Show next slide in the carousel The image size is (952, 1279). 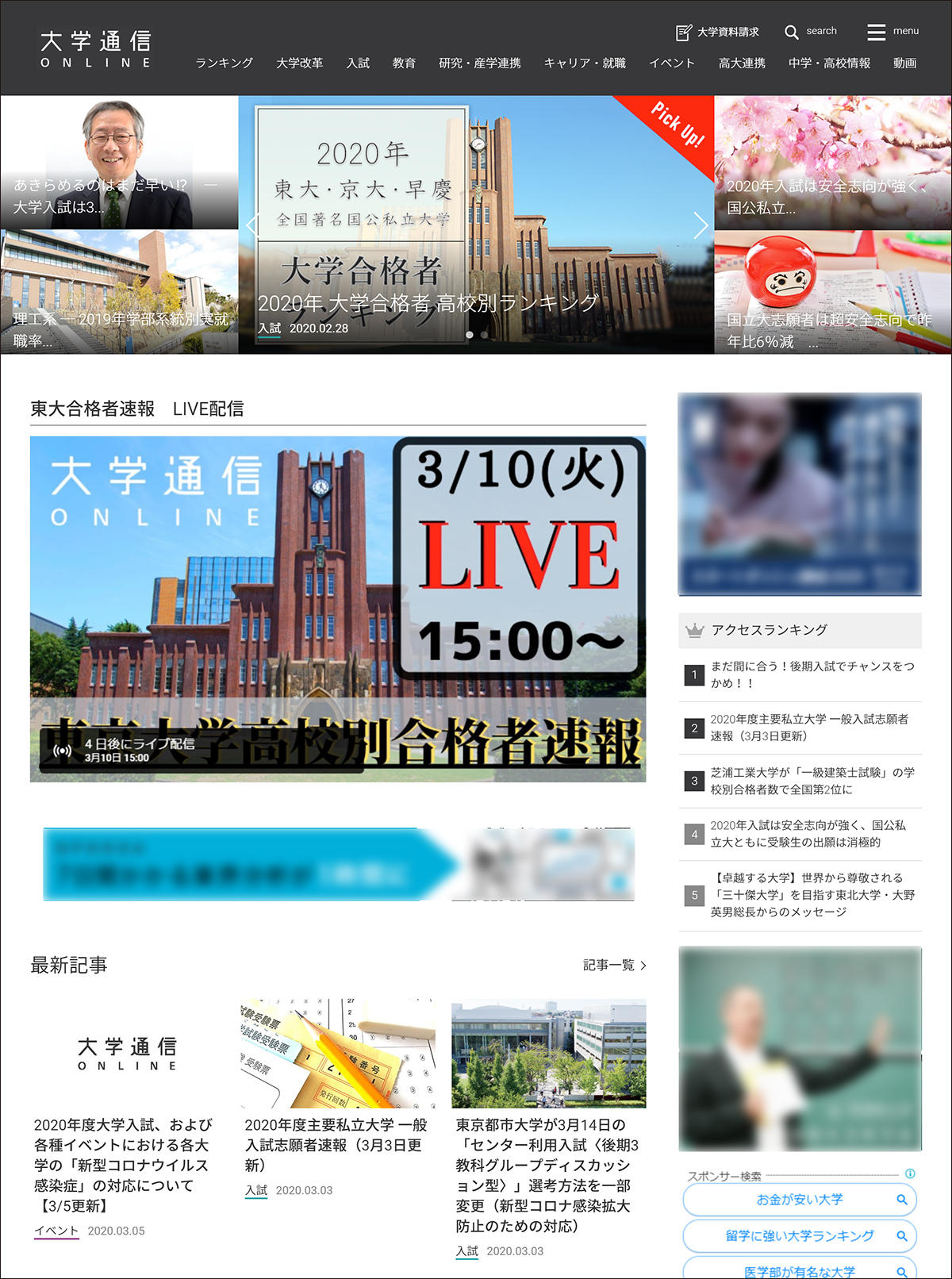coord(700,225)
